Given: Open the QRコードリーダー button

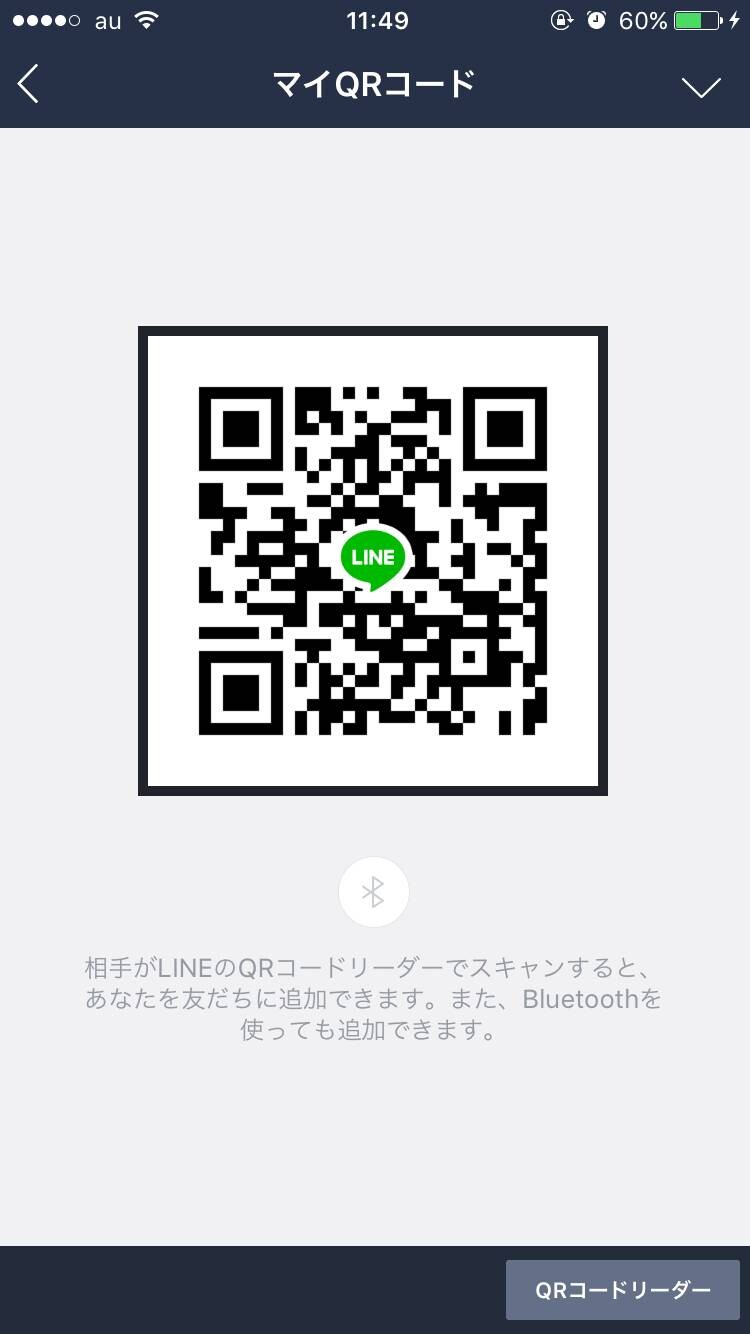Looking at the screenshot, I should coord(622,1290).
